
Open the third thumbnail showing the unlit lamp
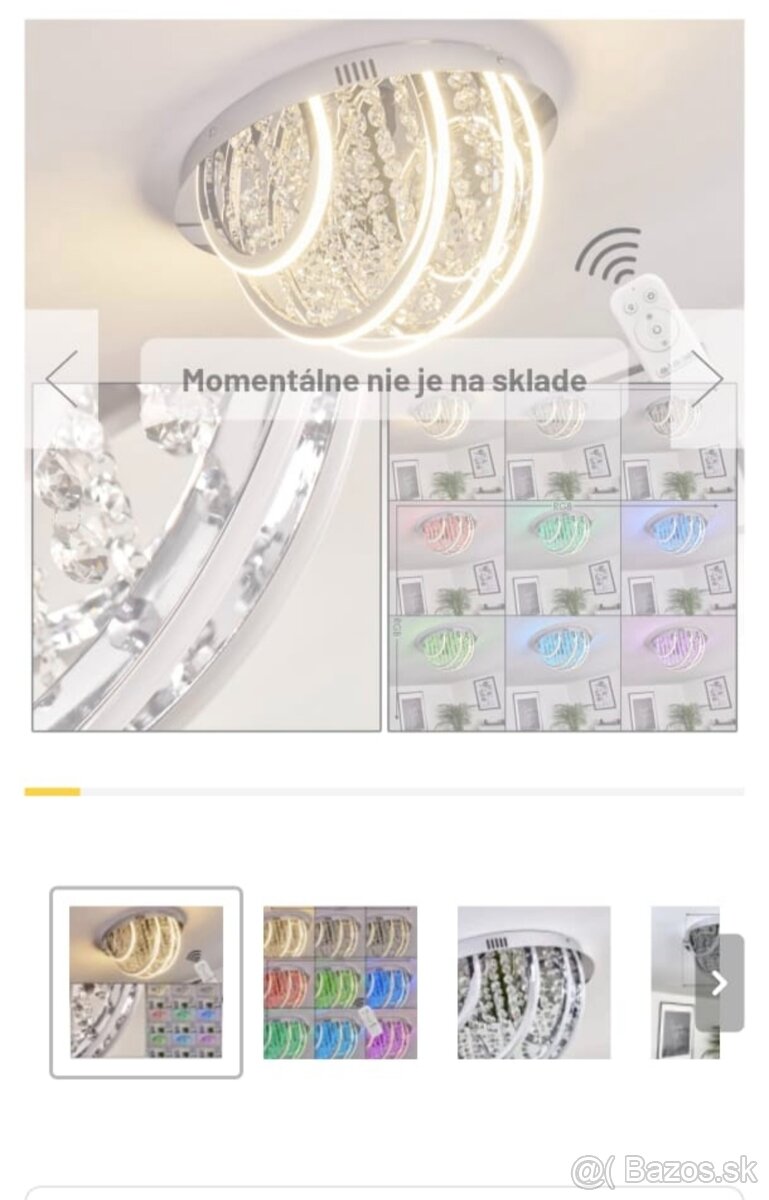pos(534,982)
